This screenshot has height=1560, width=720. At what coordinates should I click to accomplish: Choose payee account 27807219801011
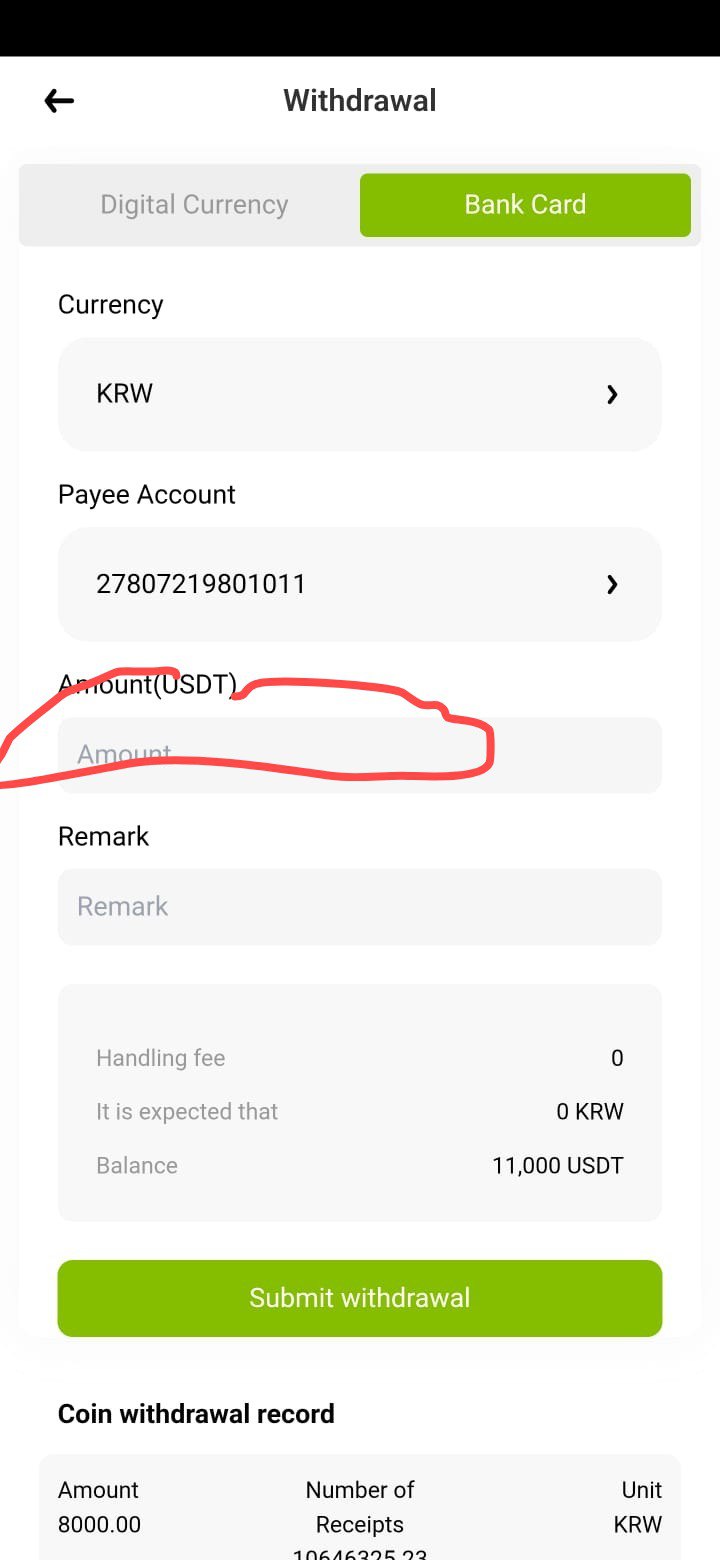(x=360, y=584)
